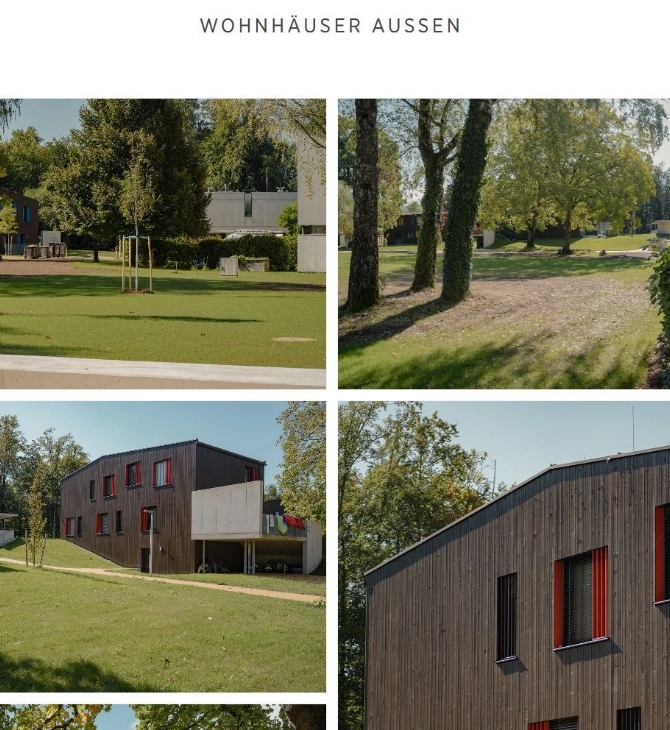This screenshot has height=730, width=670.
Task: Enlarge the photo of the wooden house with carport
Action: point(162,546)
